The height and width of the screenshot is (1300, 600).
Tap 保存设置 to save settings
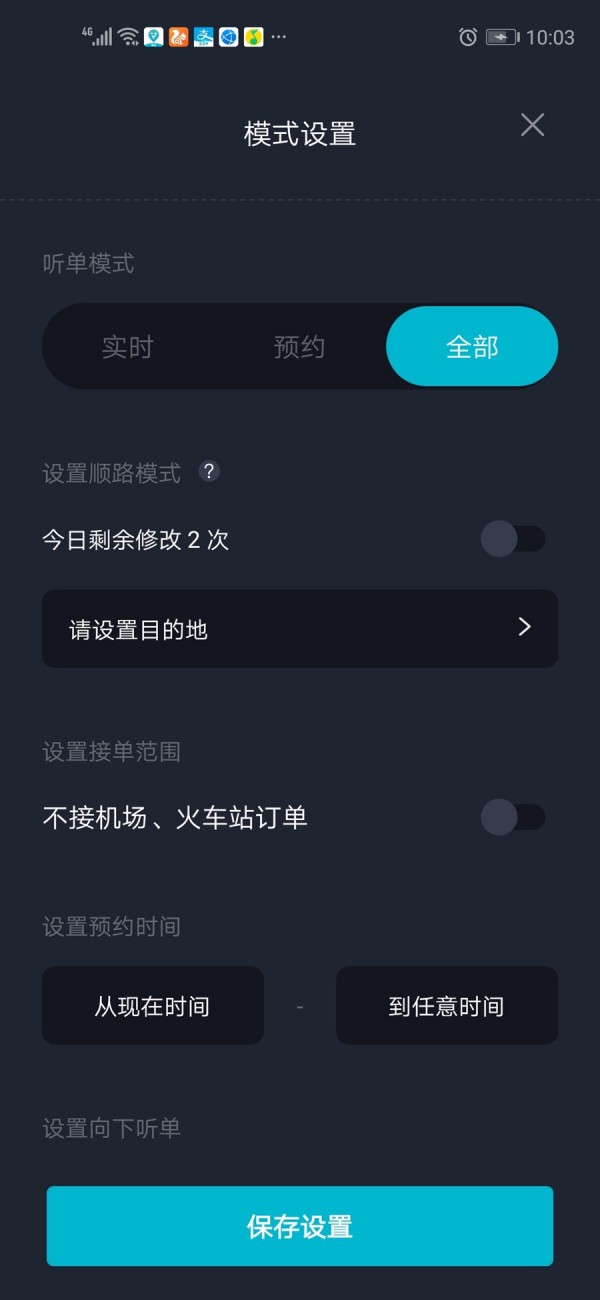point(300,1226)
